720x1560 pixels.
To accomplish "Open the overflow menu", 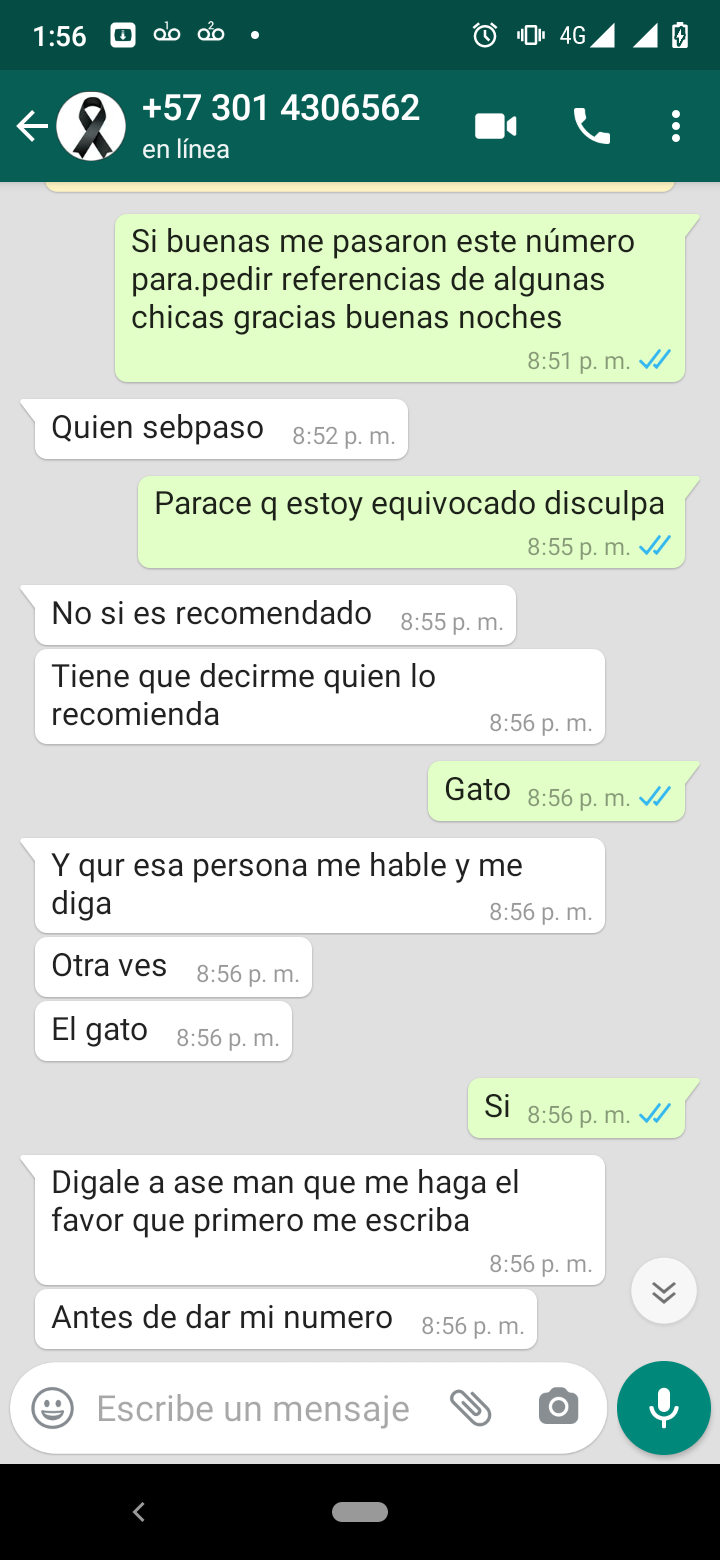I will [676, 126].
